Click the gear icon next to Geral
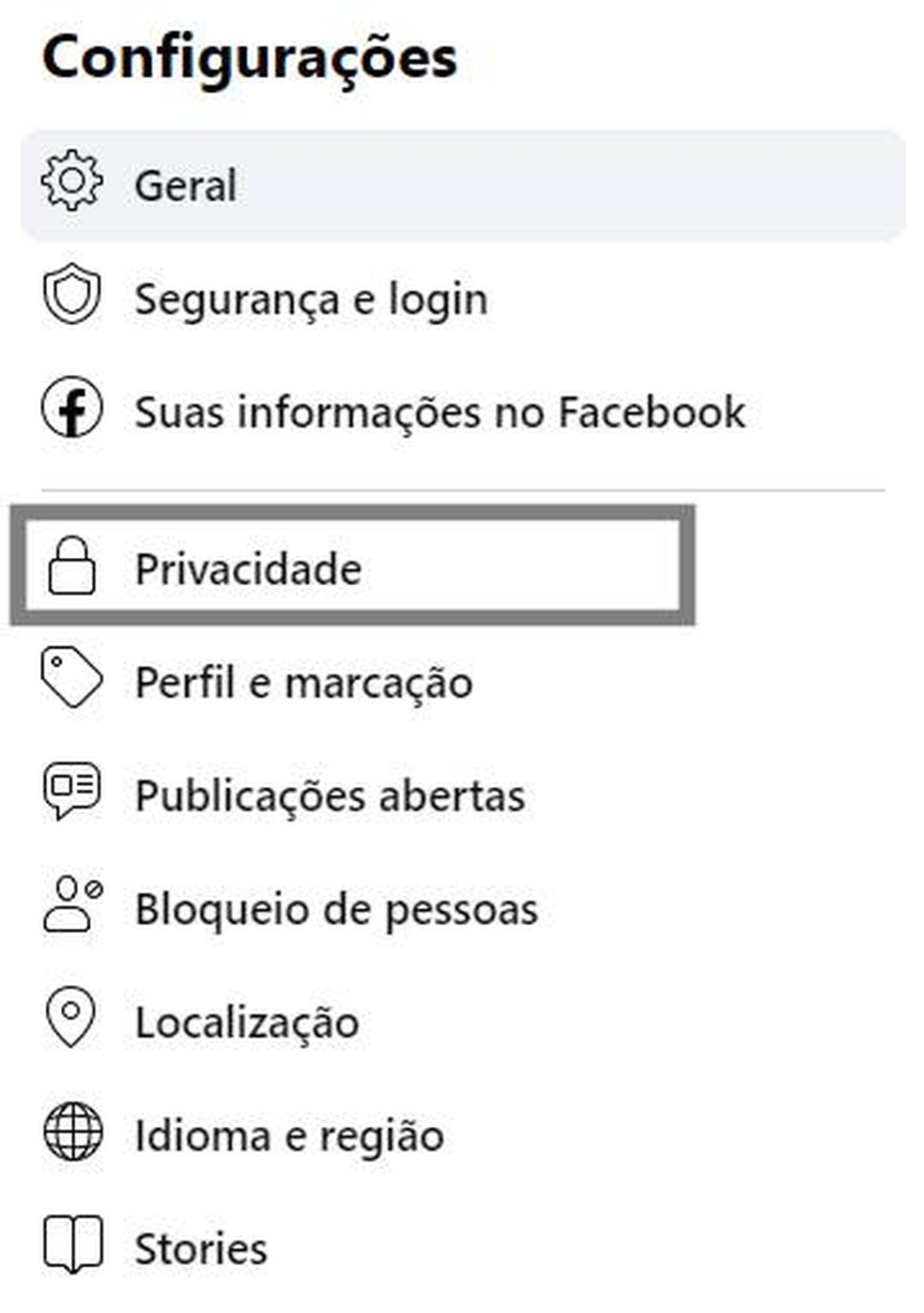This screenshot has height=1313, width=924. [71, 184]
